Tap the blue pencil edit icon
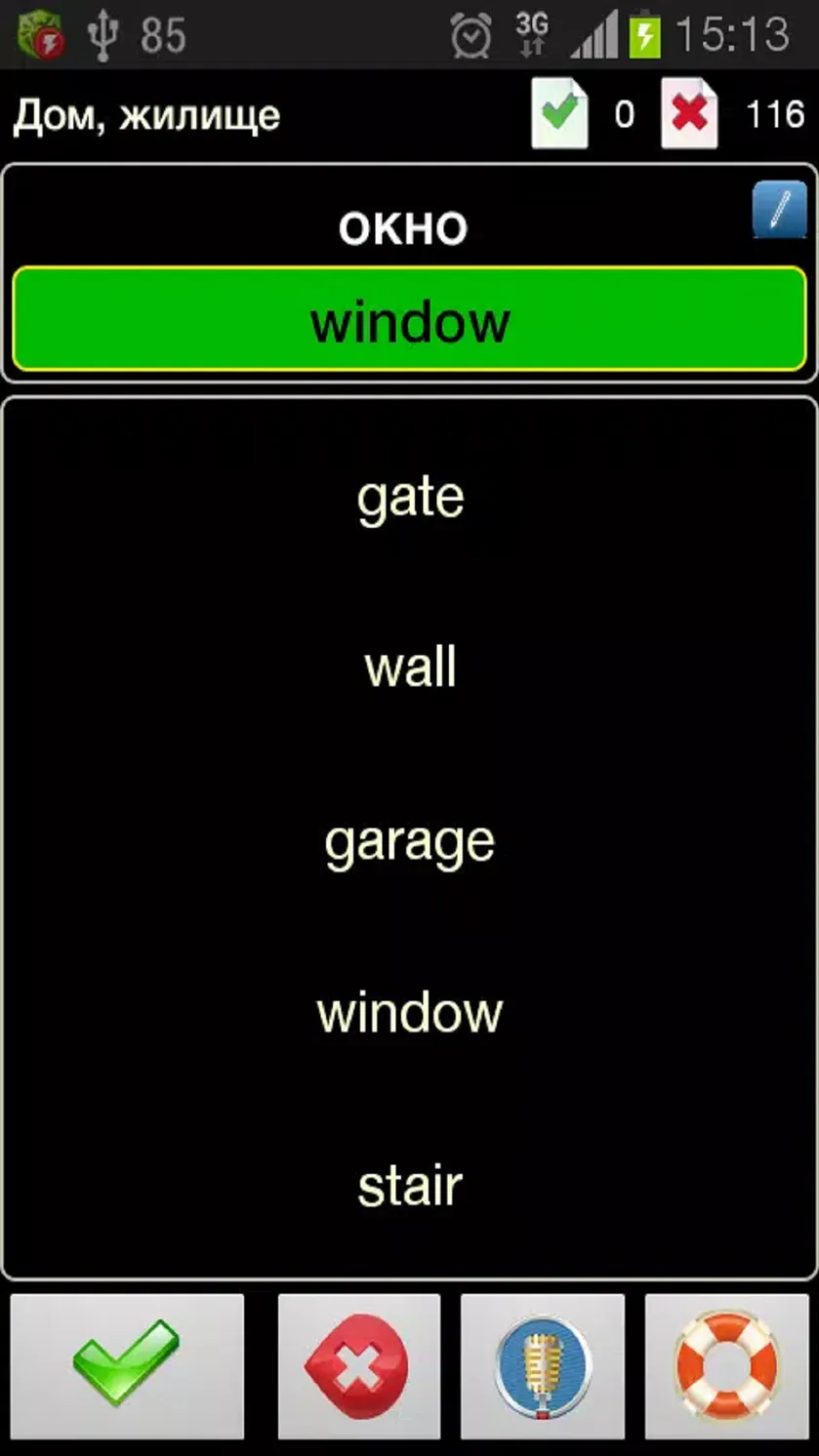 (779, 209)
